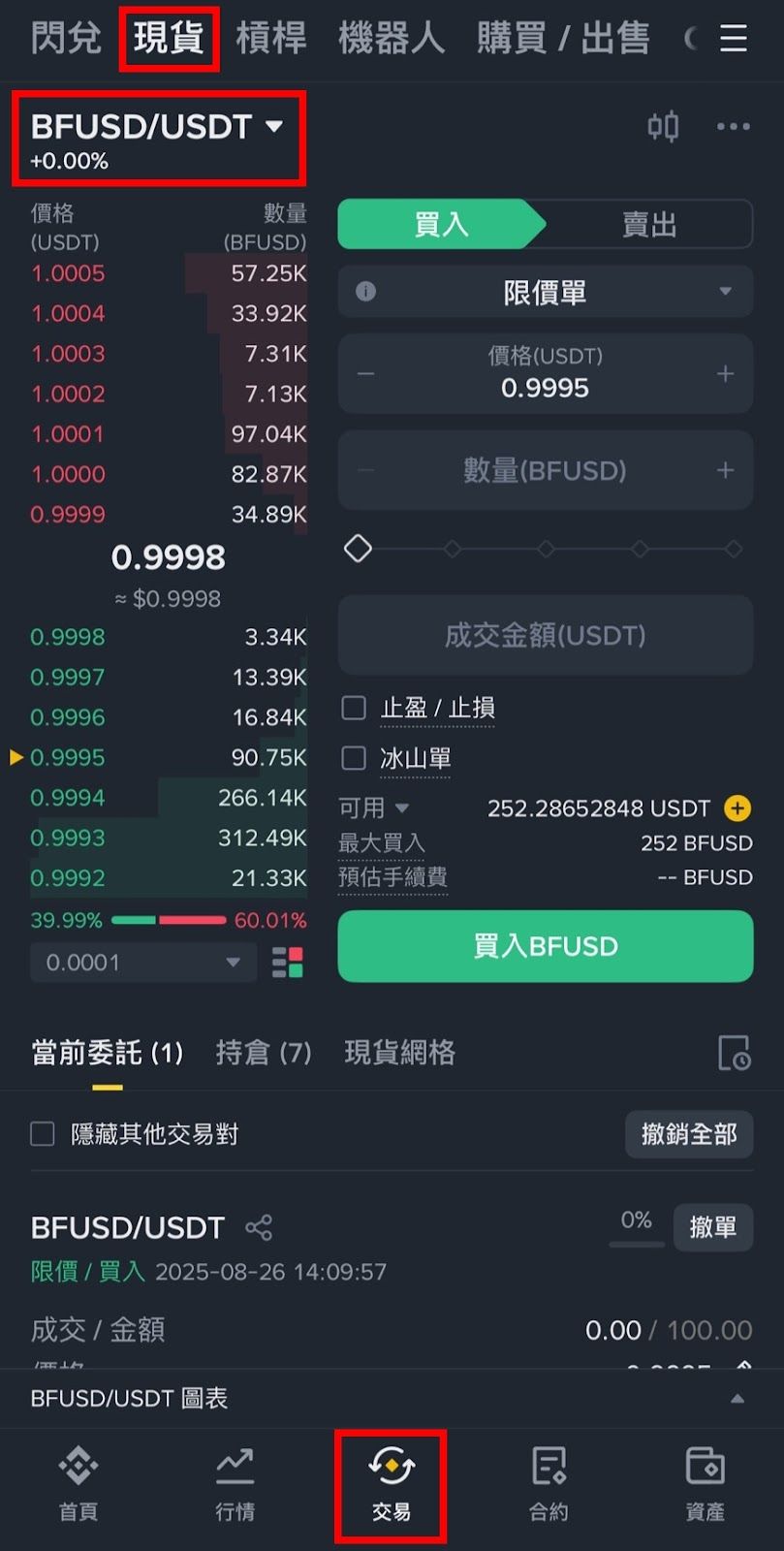Tap the 數量(BFUSD) quantity field

545,471
